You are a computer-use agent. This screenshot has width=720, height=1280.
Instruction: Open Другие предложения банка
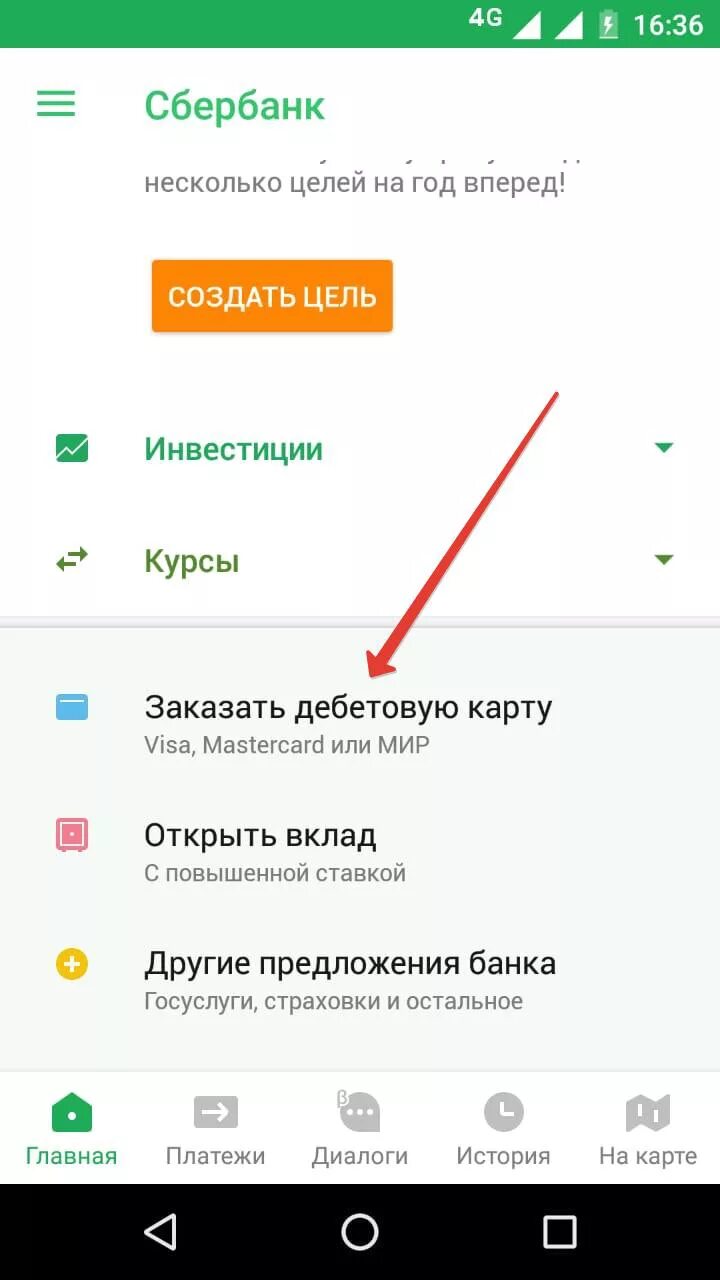[360, 980]
